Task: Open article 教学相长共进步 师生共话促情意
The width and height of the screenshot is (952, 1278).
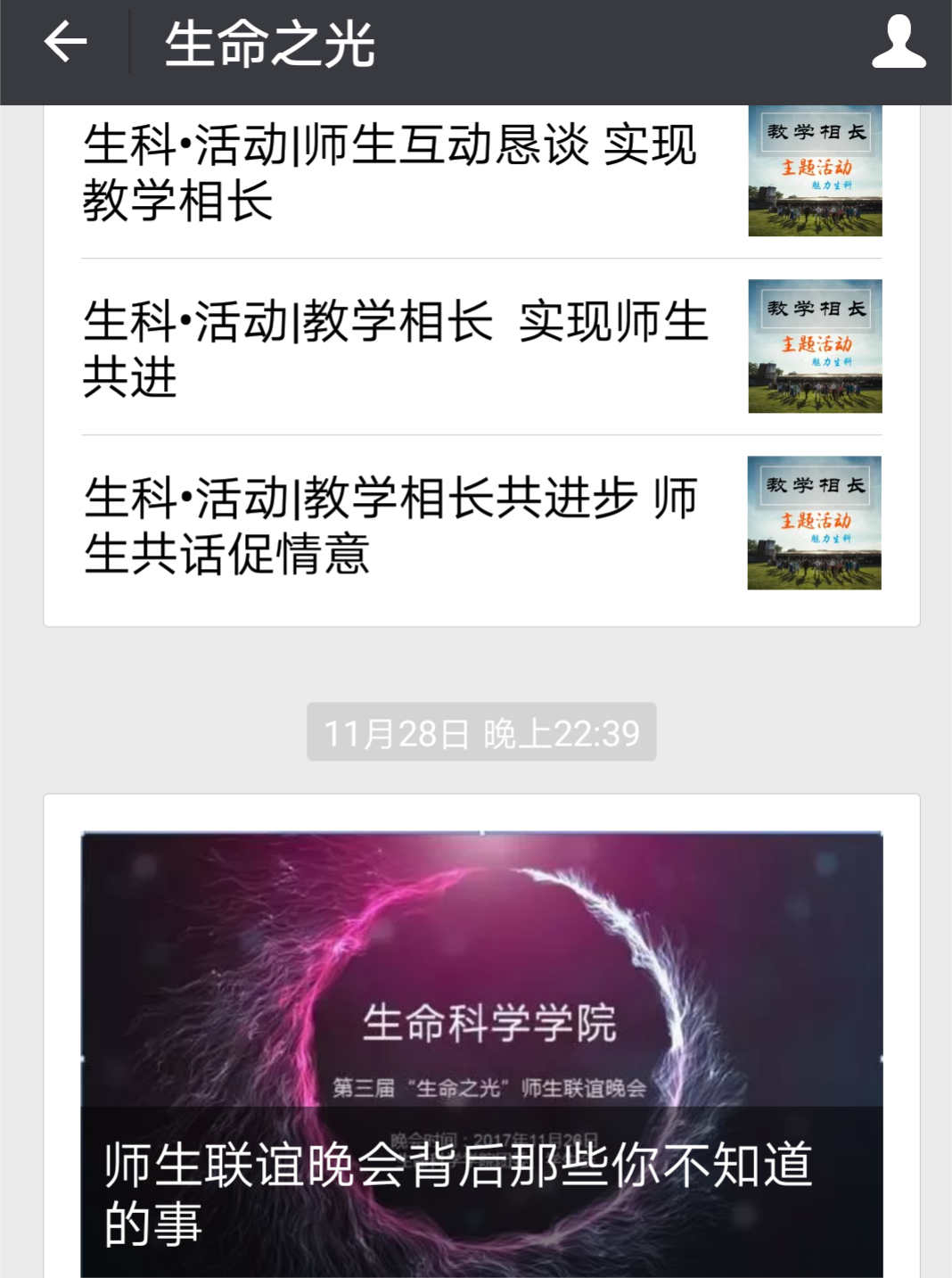Action: tap(392, 524)
